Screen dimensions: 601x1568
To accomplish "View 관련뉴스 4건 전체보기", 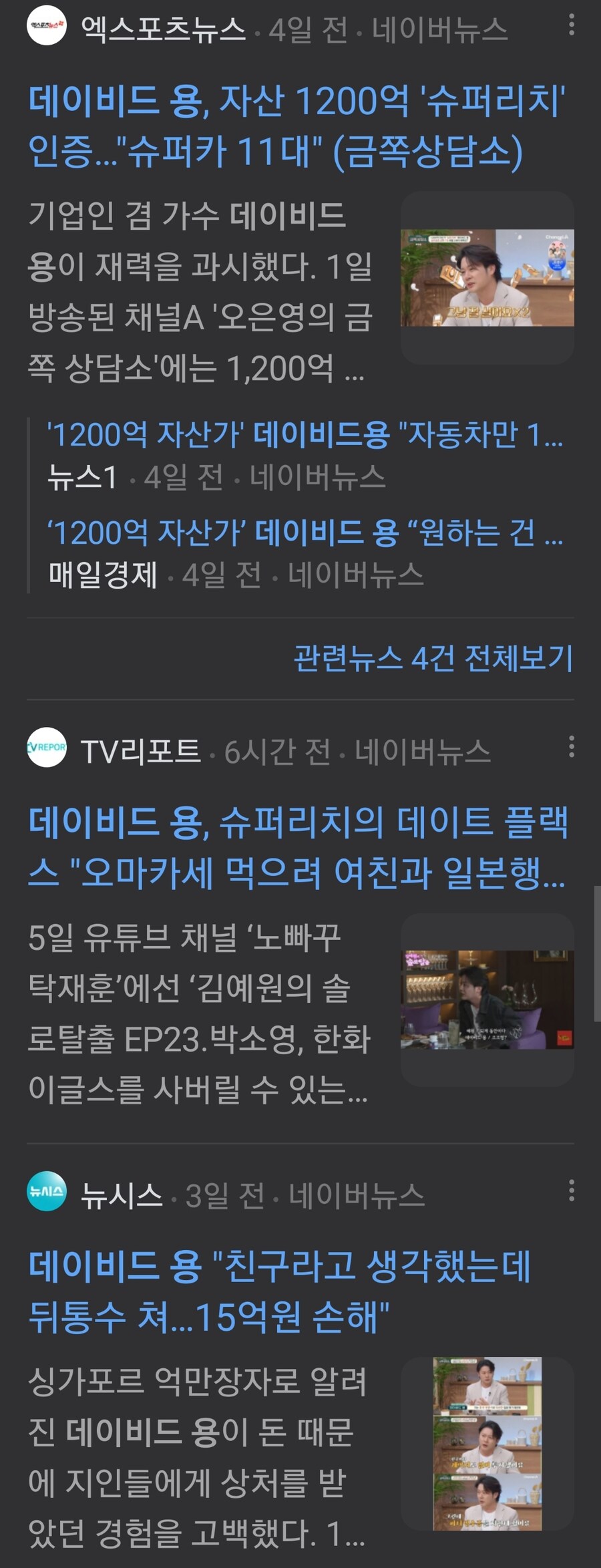I will [433, 657].
